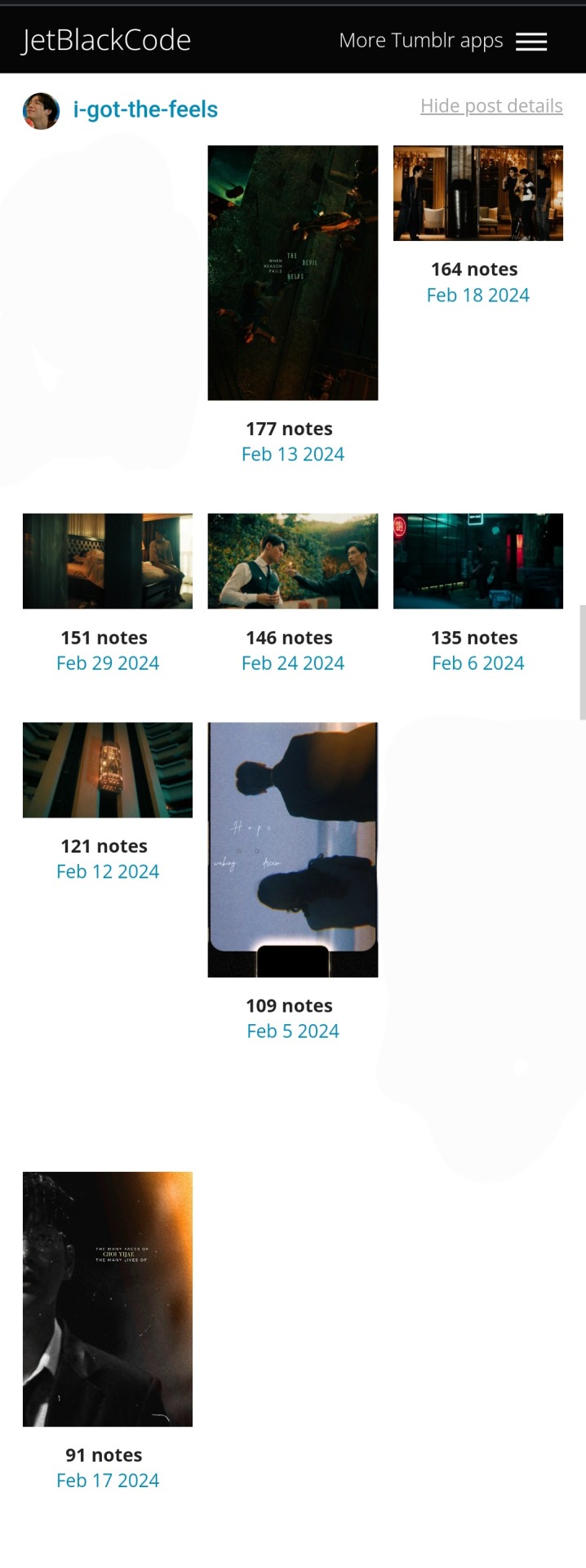View the post thumbnail with 109 notes
Image resolution: width=586 pixels, height=1568 pixels.
tap(293, 849)
